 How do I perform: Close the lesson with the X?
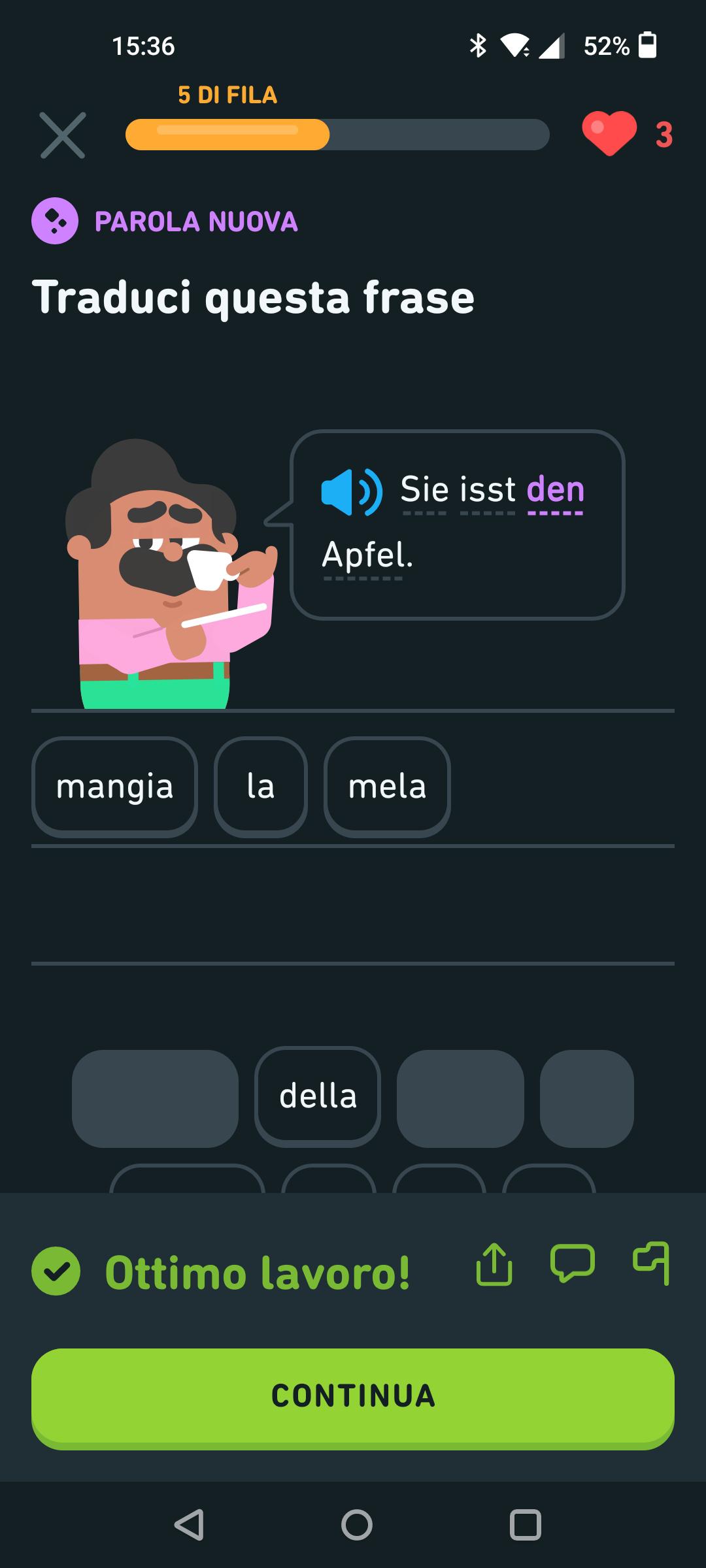(x=63, y=135)
